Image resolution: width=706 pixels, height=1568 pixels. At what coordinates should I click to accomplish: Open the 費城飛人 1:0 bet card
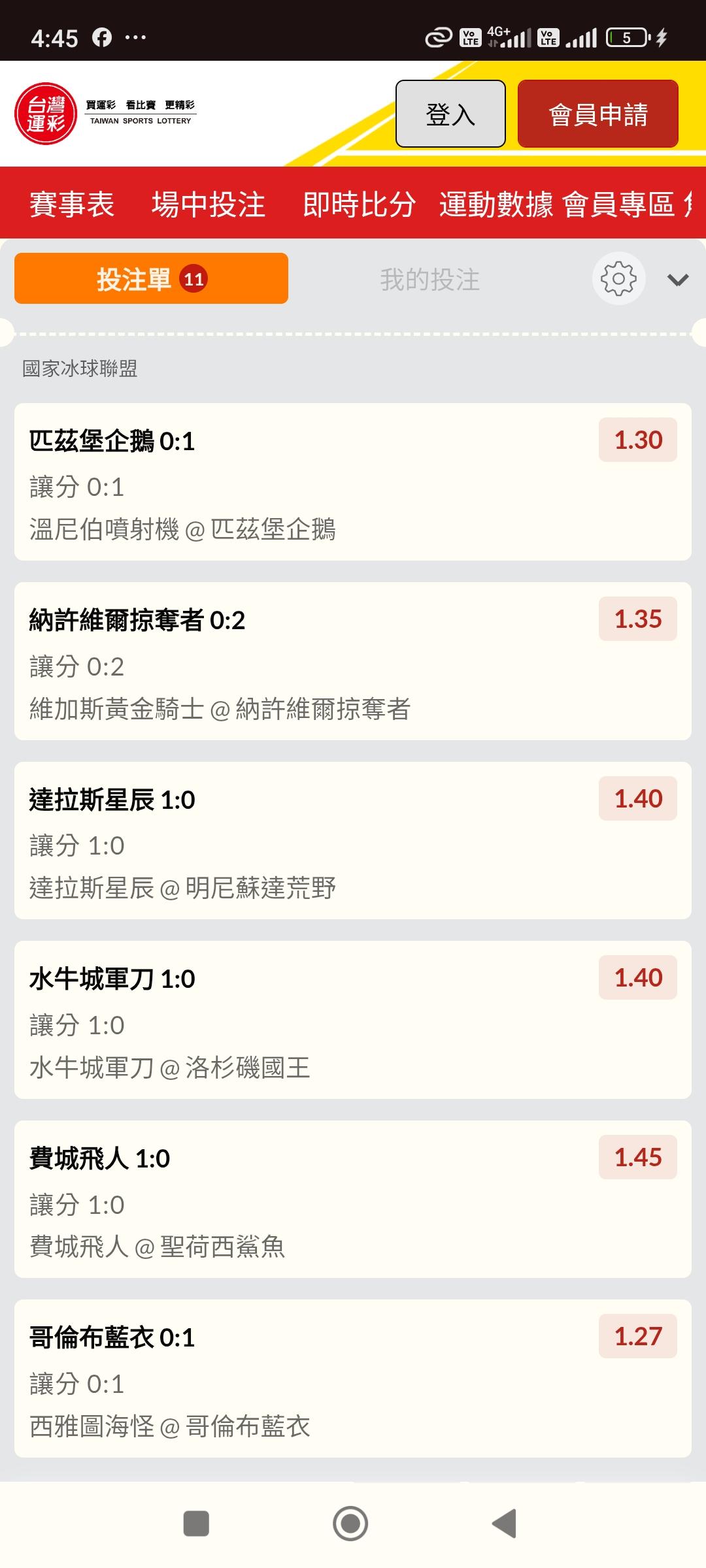coord(353,1200)
